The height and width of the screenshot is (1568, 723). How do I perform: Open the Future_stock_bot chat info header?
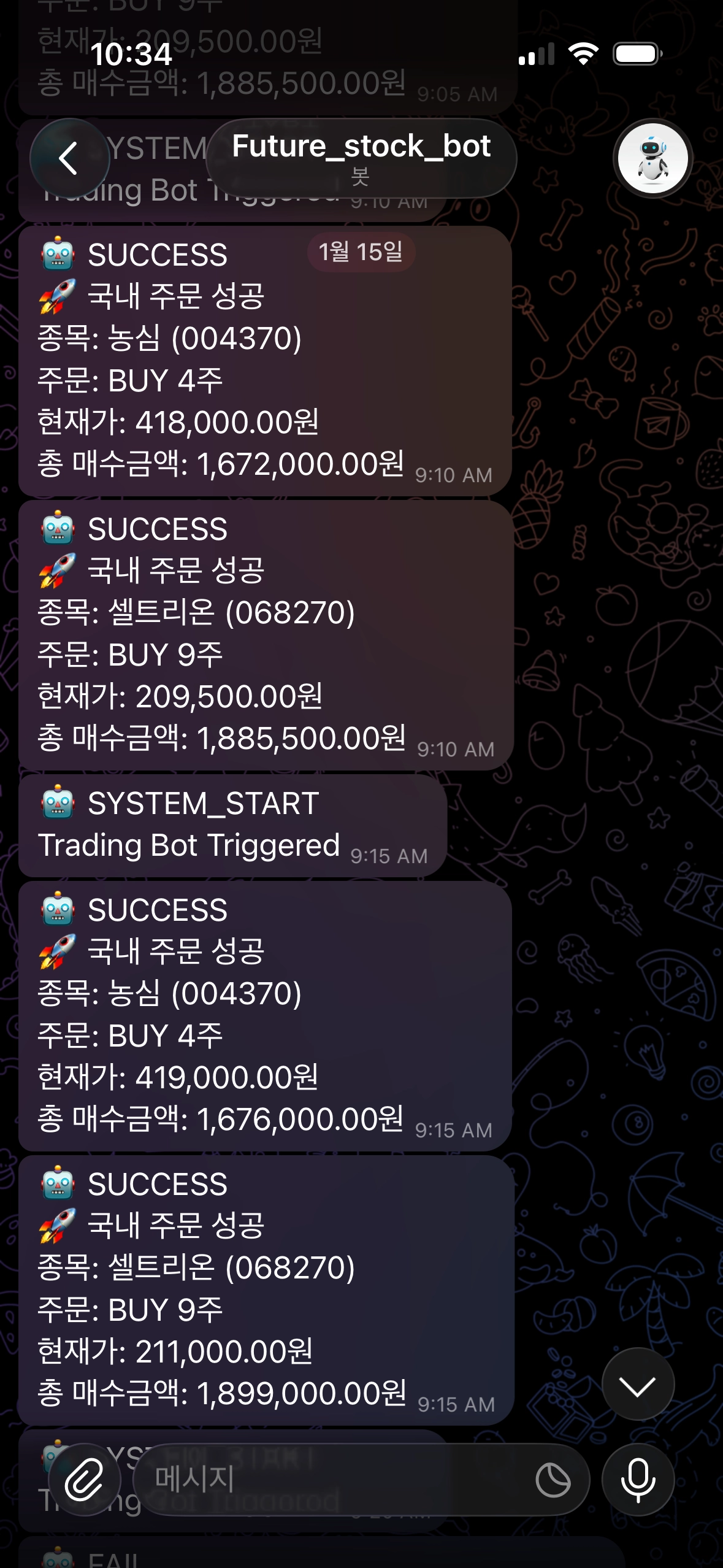[361, 158]
